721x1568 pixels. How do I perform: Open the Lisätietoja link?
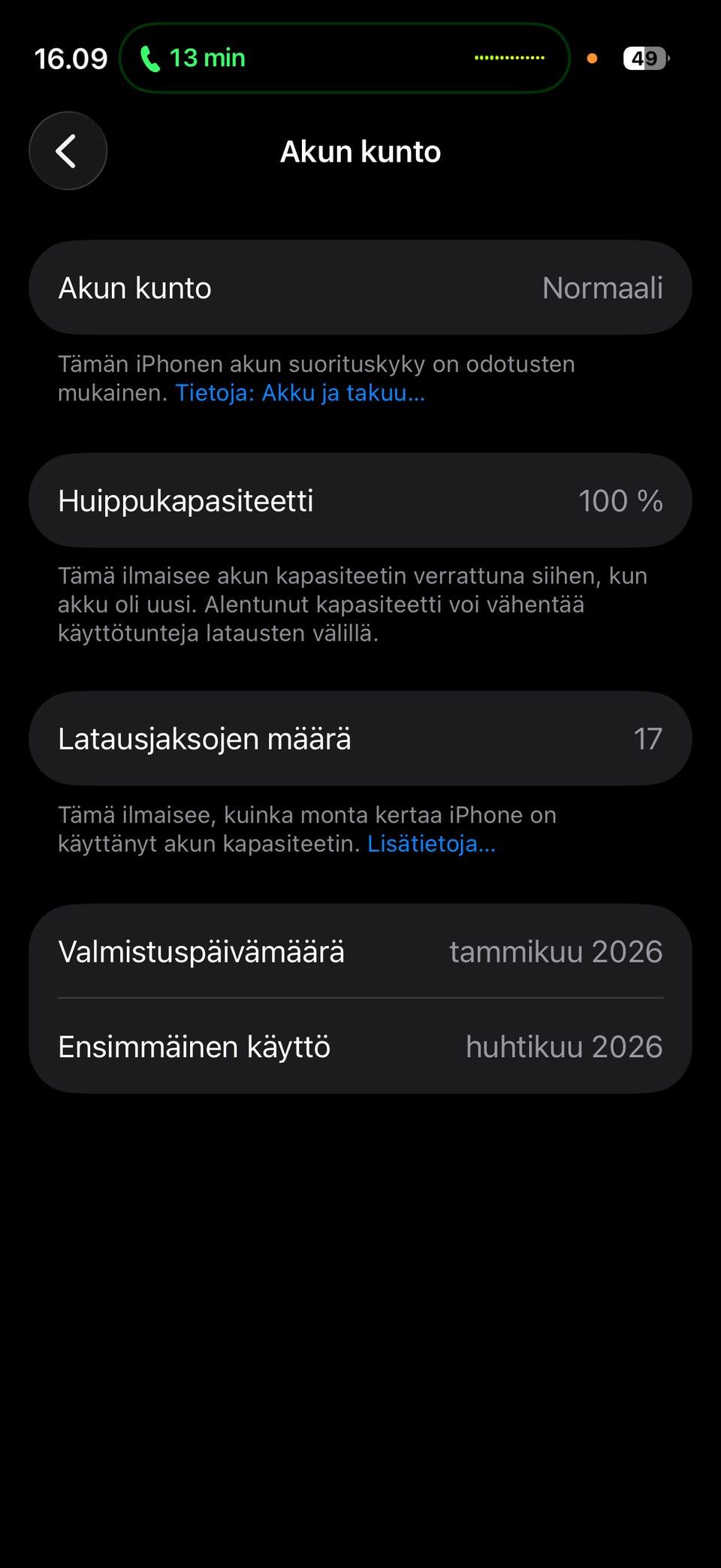click(431, 844)
